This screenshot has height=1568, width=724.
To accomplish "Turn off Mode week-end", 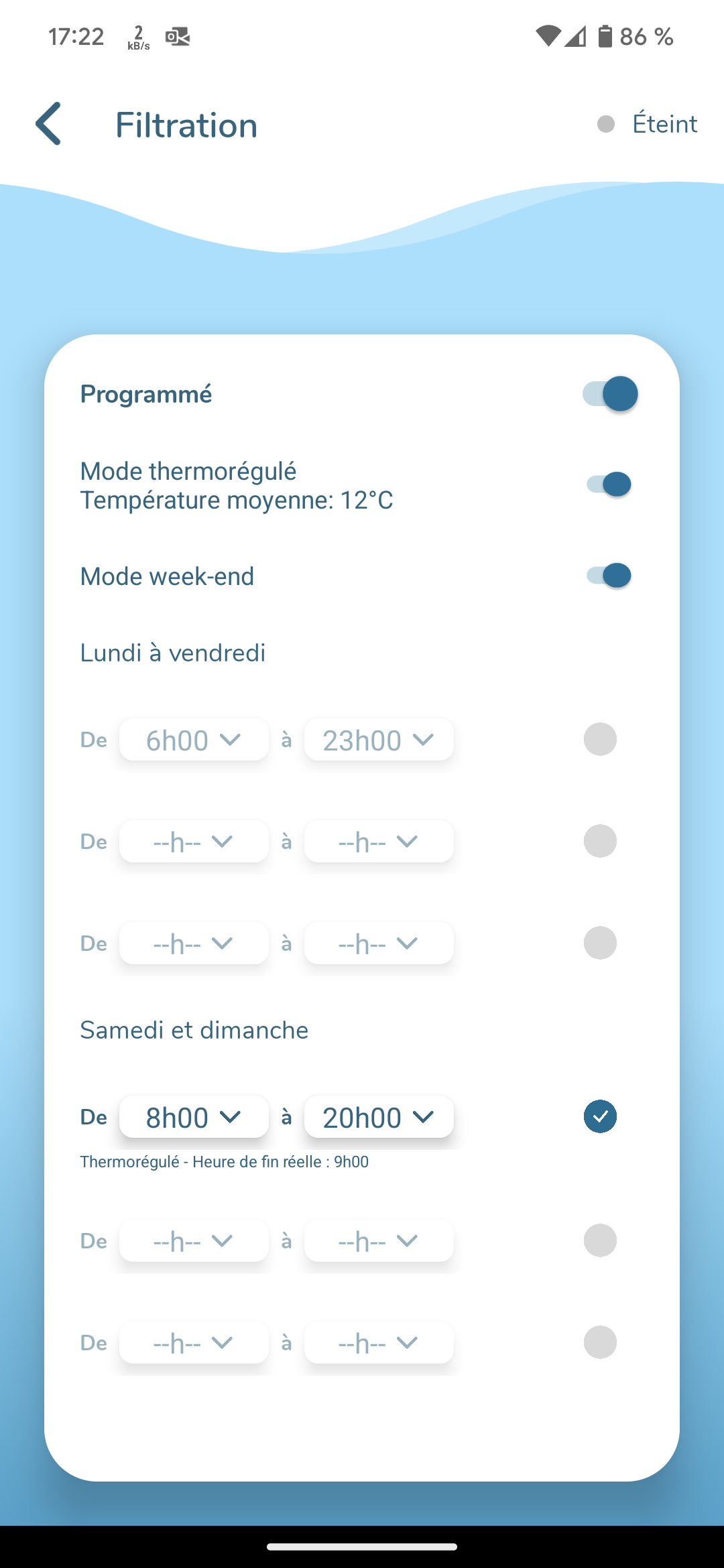I will [x=609, y=575].
